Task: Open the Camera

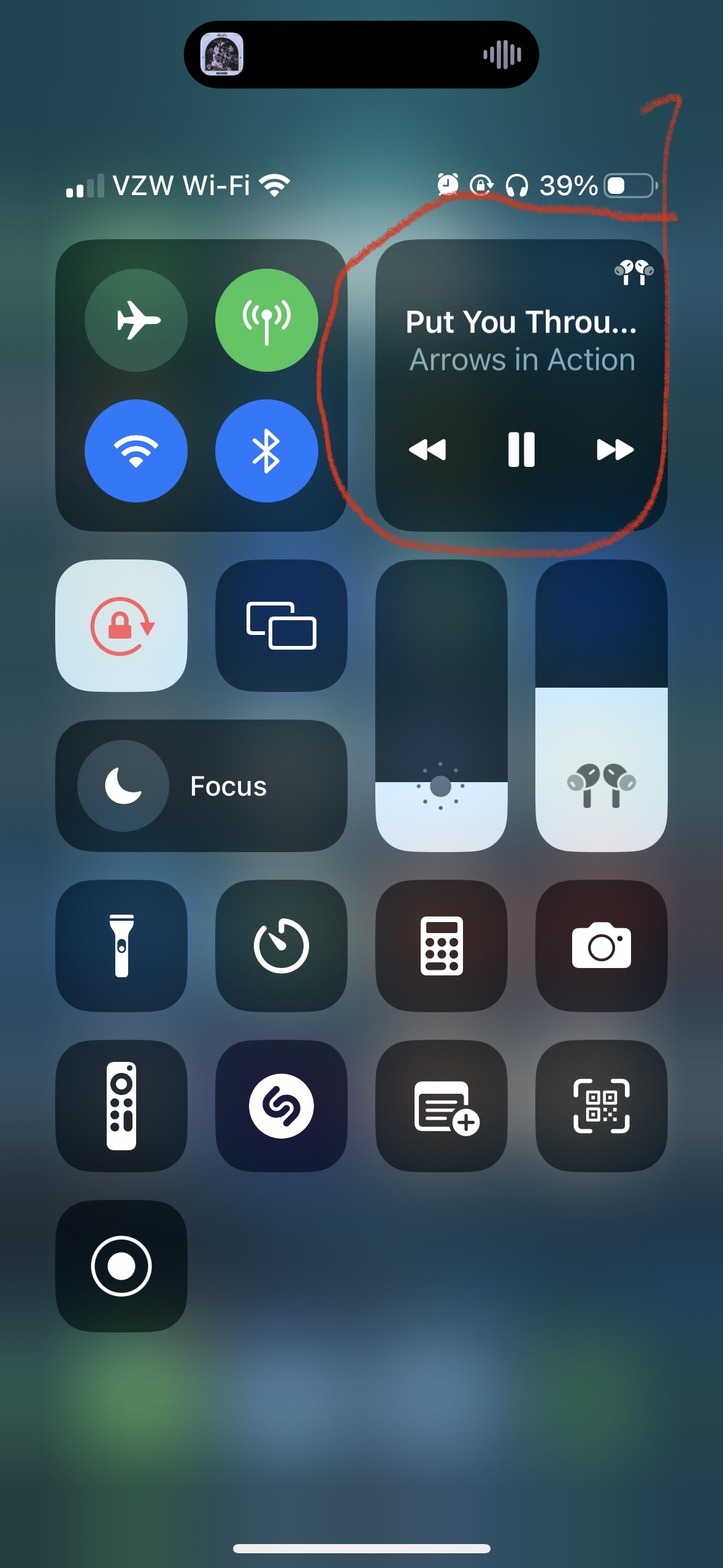Action: (601, 945)
